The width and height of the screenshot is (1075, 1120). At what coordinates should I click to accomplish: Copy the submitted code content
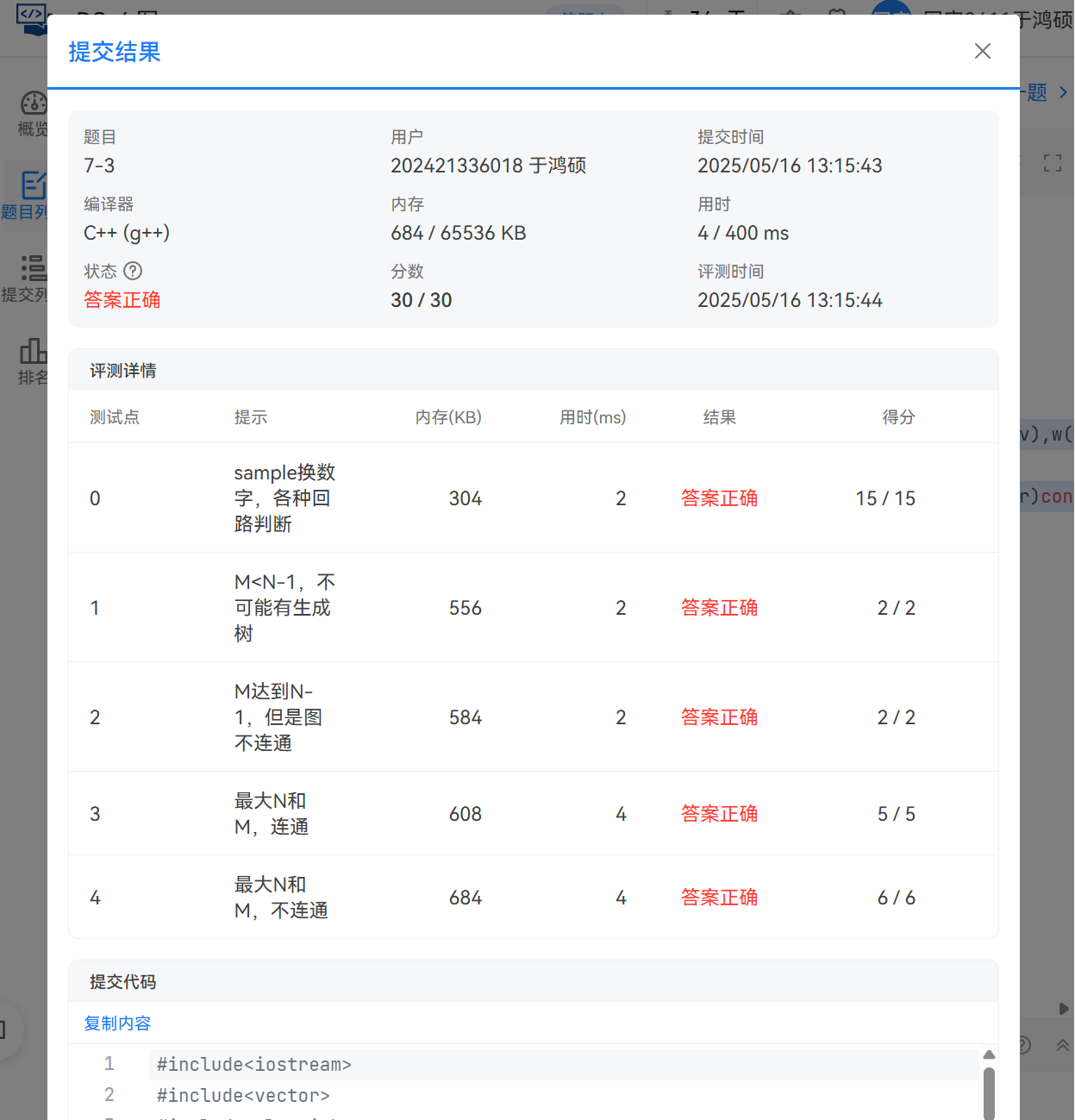pyautogui.click(x=117, y=1023)
